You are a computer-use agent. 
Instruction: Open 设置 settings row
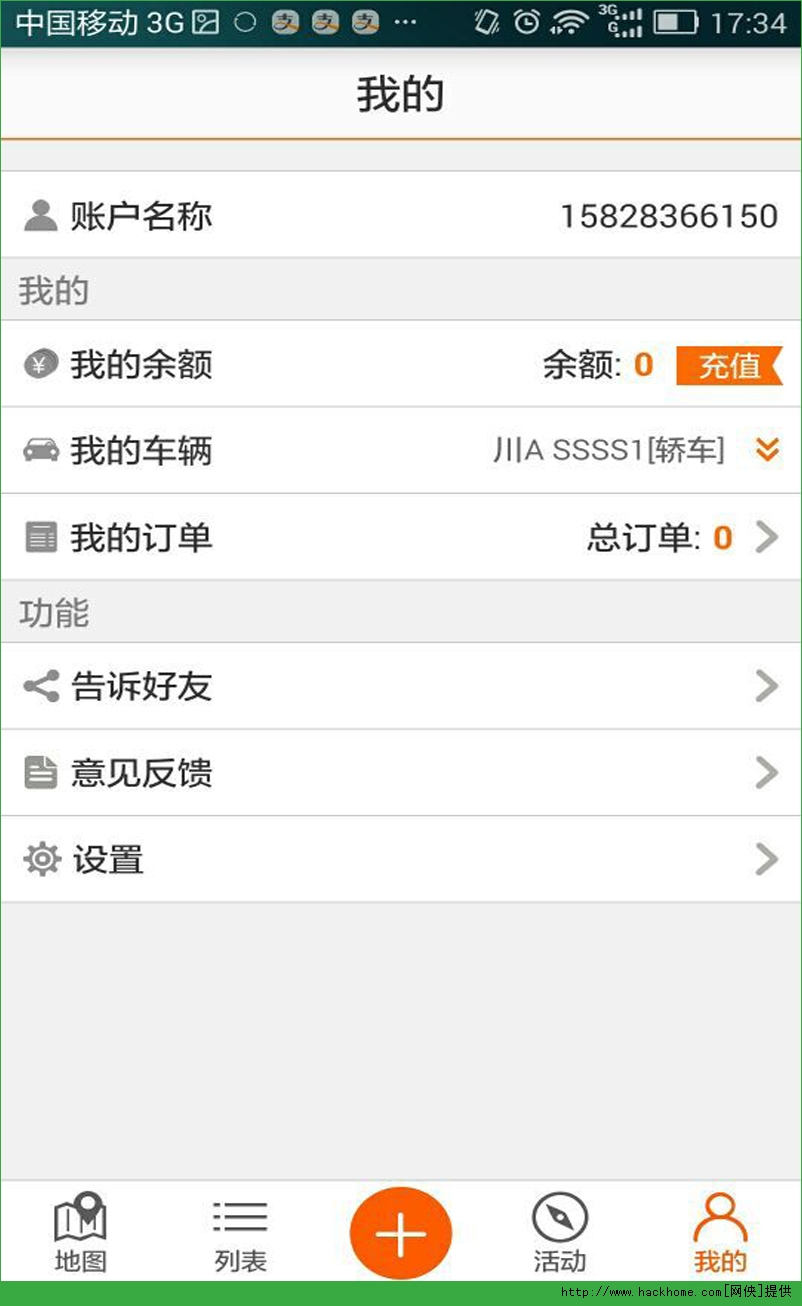click(401, 859)
